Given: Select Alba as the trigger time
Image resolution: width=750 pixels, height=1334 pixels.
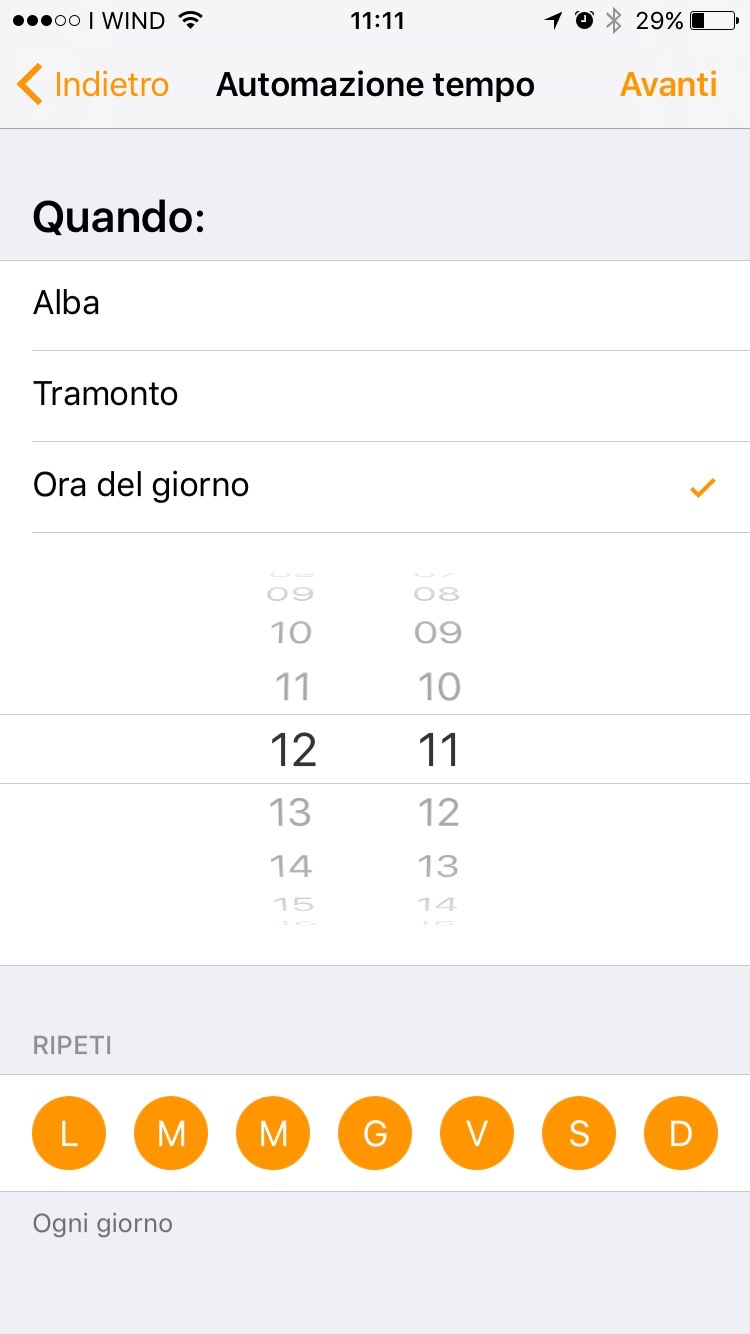Looking at the screenshot, I should [x=375, y=303].
